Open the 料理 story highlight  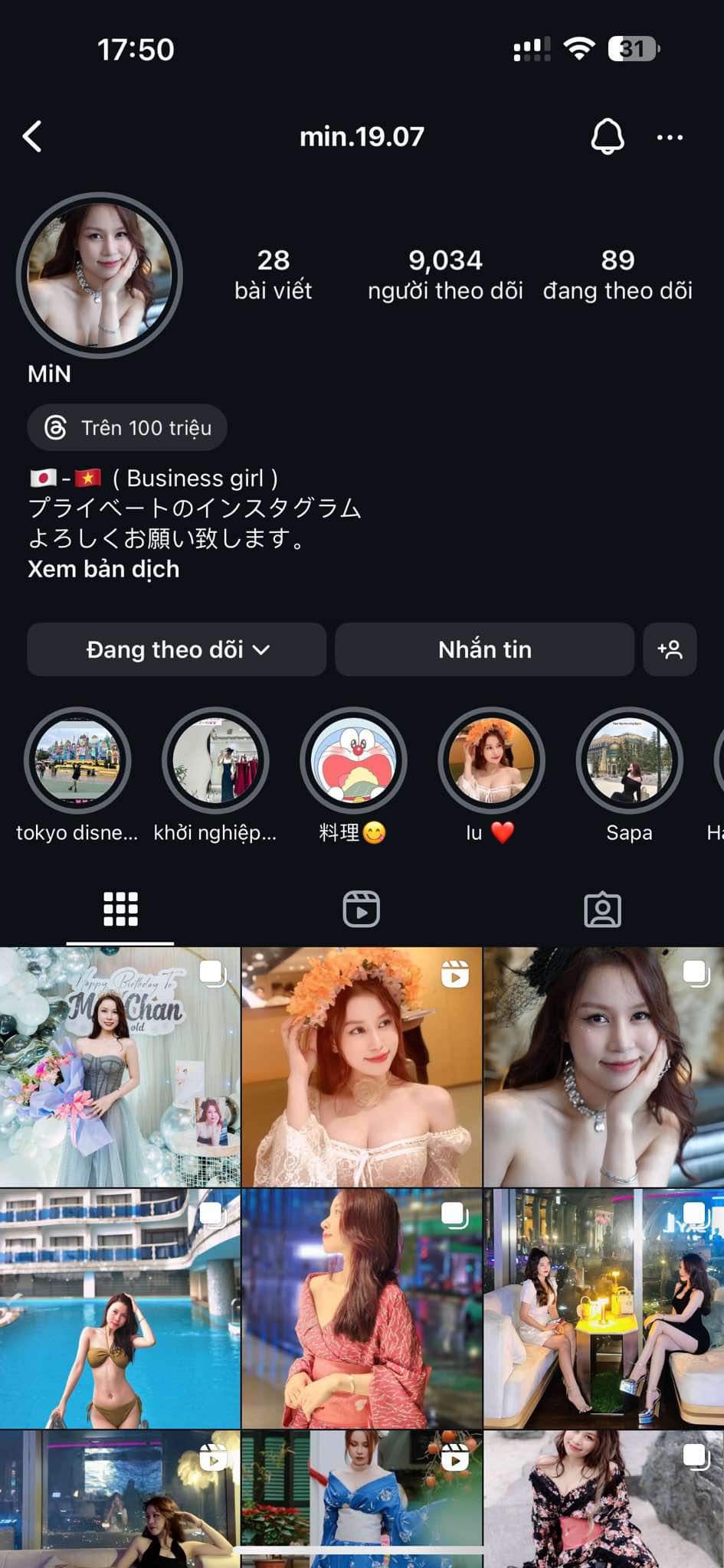353,760
